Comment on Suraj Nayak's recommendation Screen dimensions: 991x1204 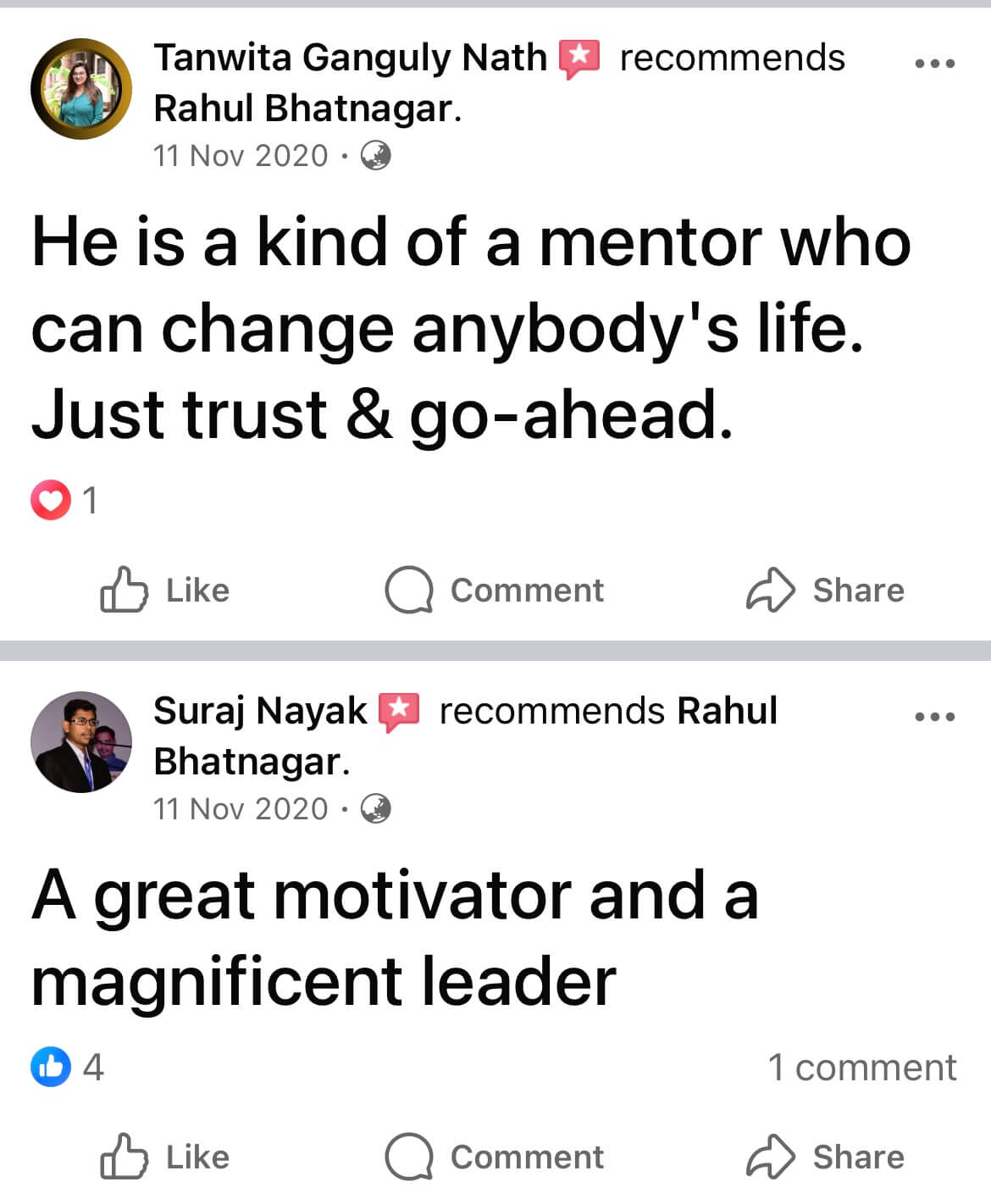495,1157
